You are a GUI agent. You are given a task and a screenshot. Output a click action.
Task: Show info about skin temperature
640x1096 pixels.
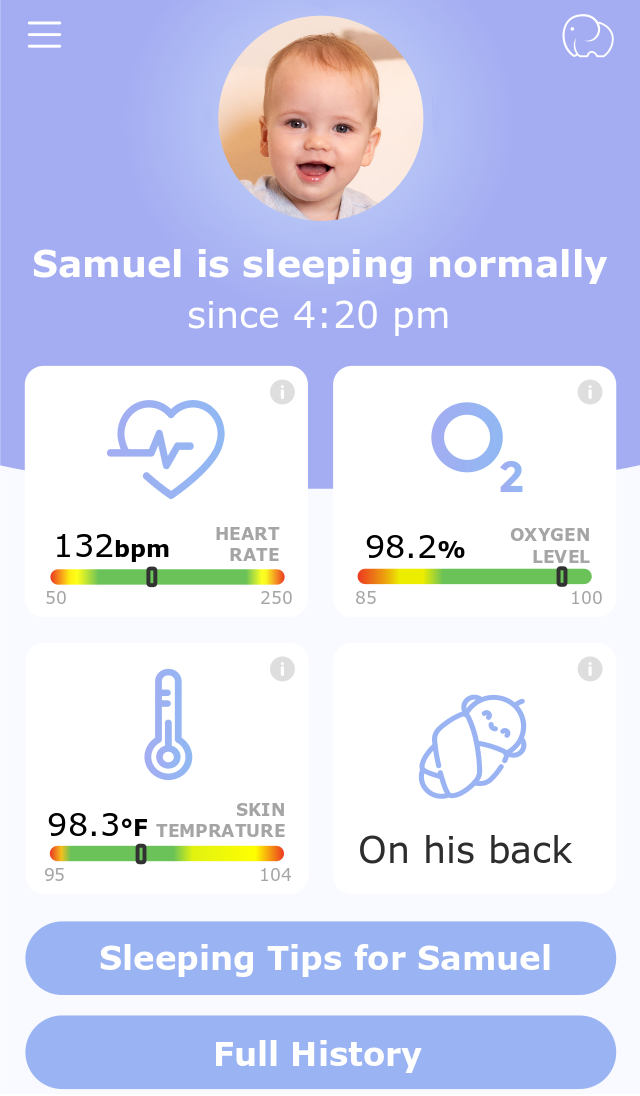tap(282, 669)
